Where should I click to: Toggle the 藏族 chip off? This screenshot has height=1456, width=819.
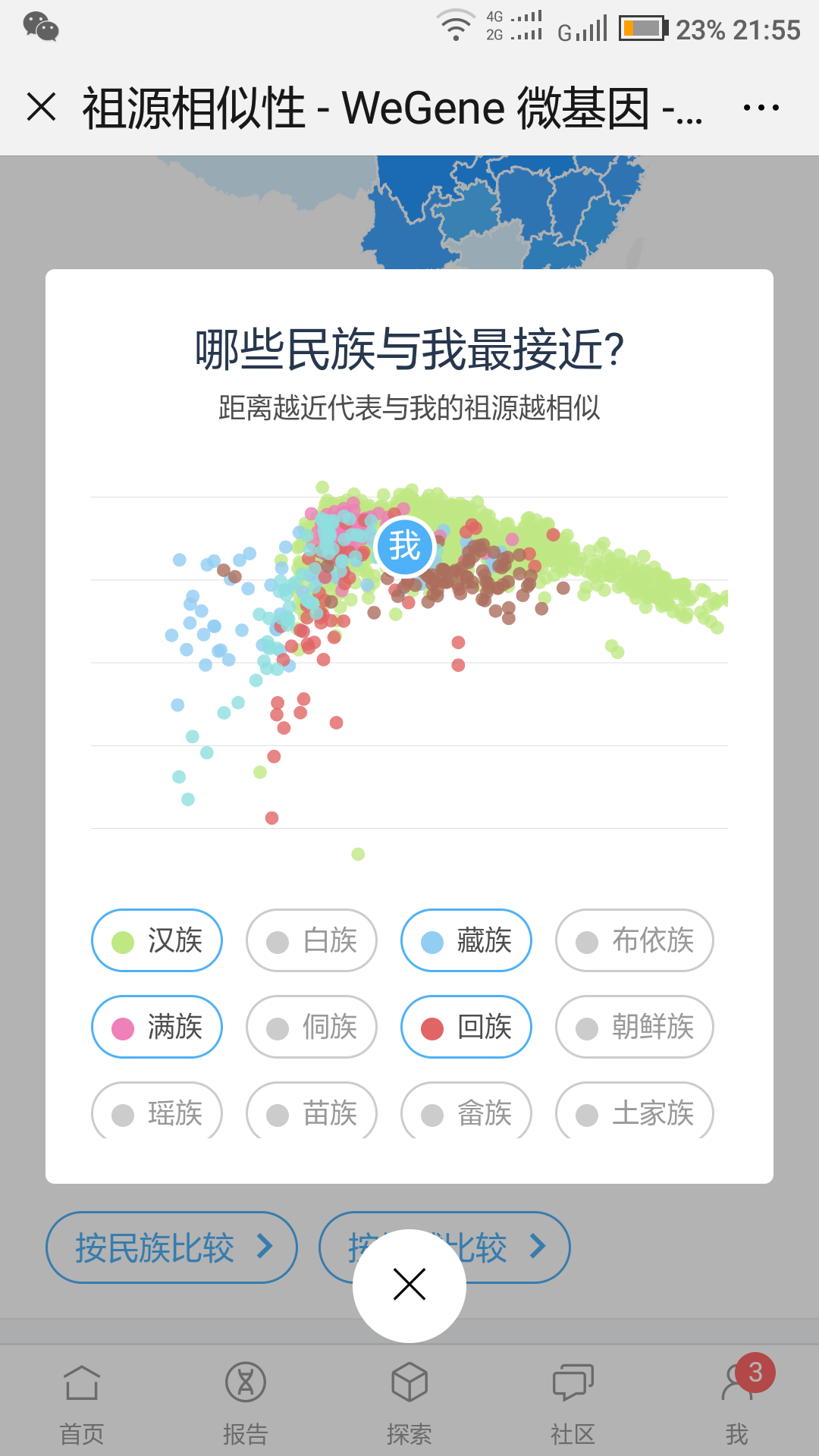coord(466,940)
